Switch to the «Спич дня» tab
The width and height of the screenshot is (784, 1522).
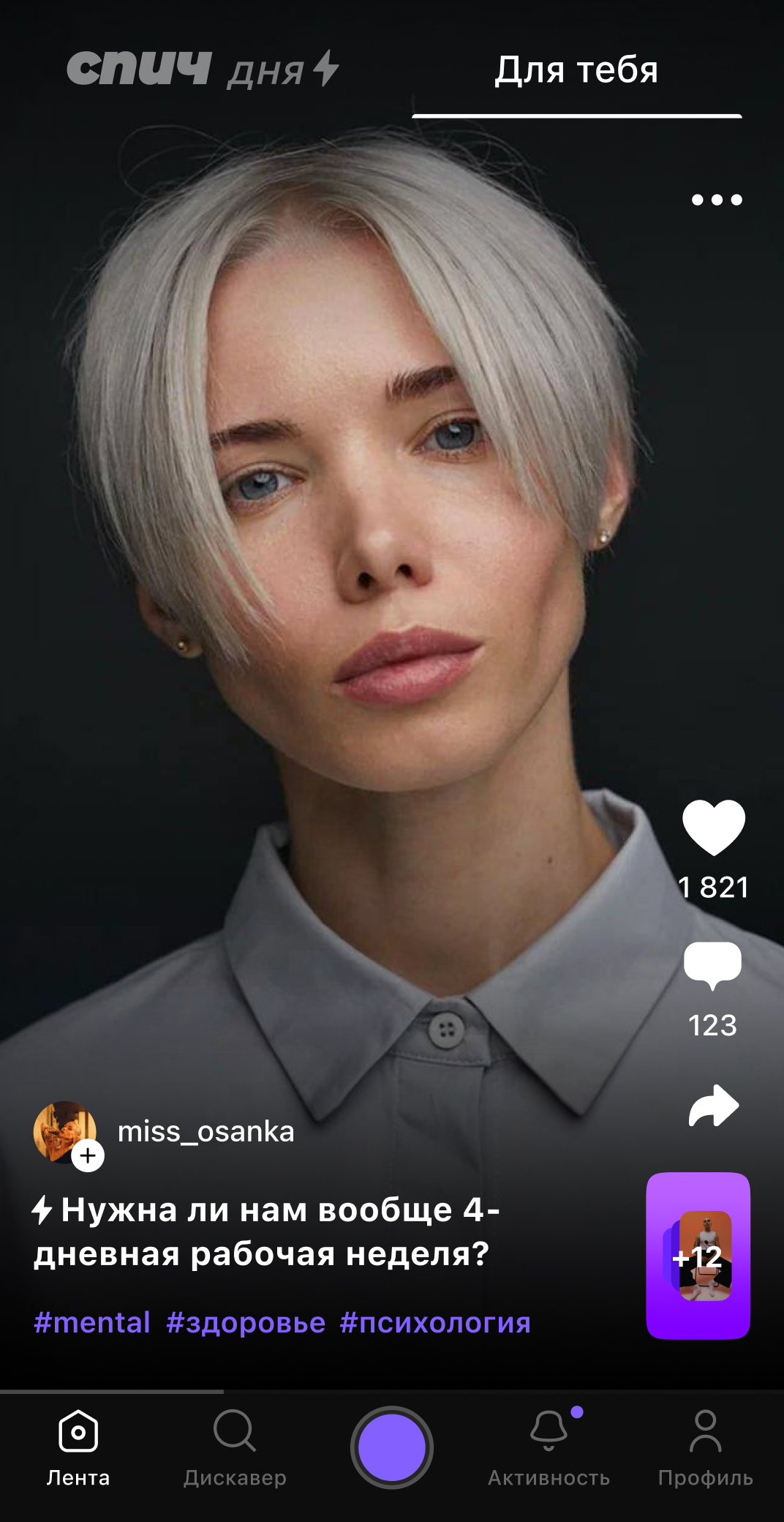point(203,70)
